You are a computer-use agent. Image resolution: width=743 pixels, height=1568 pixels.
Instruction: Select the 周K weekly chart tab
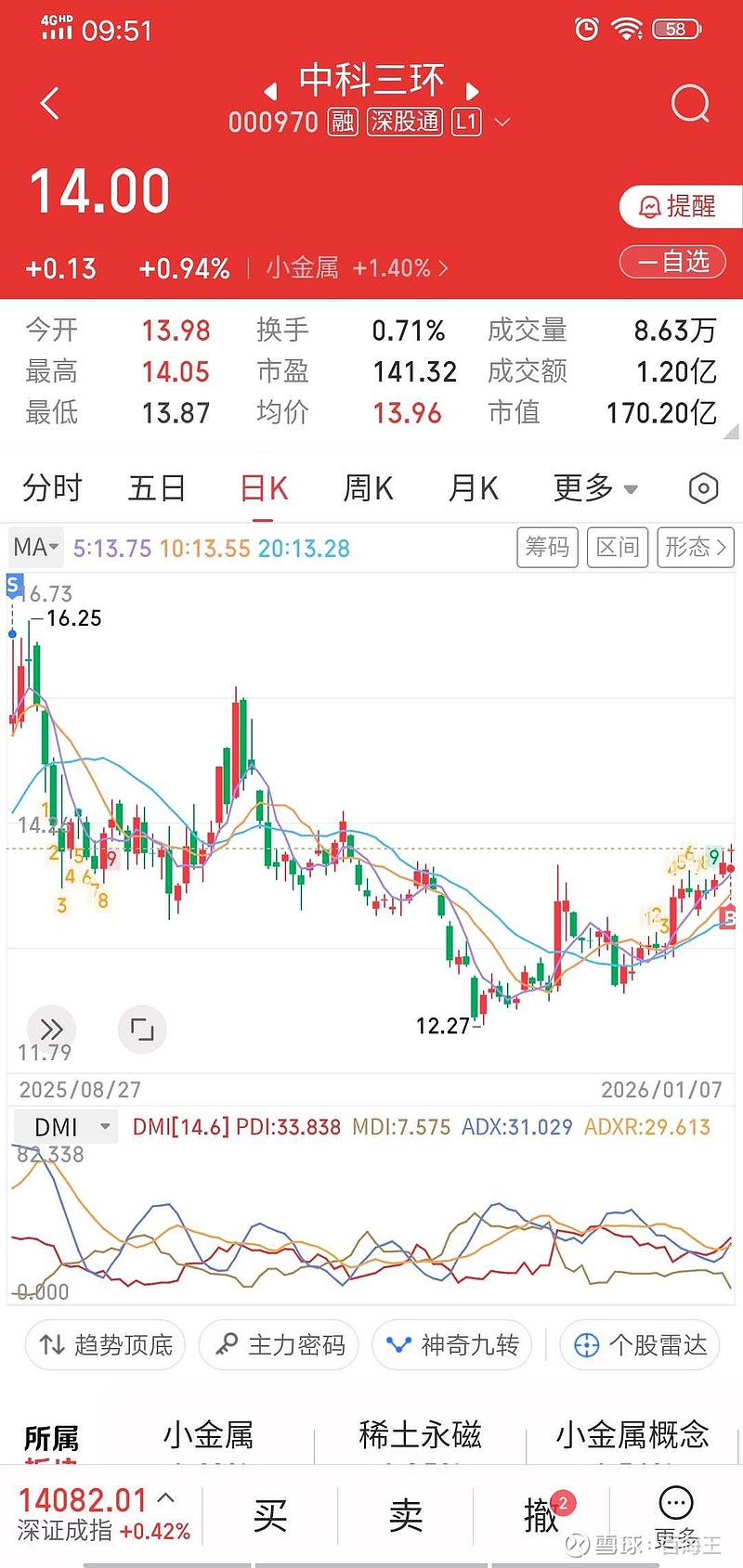[x=369, y=487]
